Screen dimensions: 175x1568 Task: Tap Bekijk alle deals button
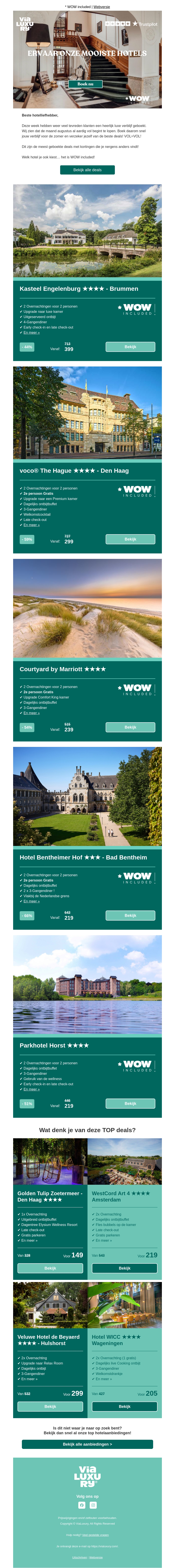pos(87,170)
